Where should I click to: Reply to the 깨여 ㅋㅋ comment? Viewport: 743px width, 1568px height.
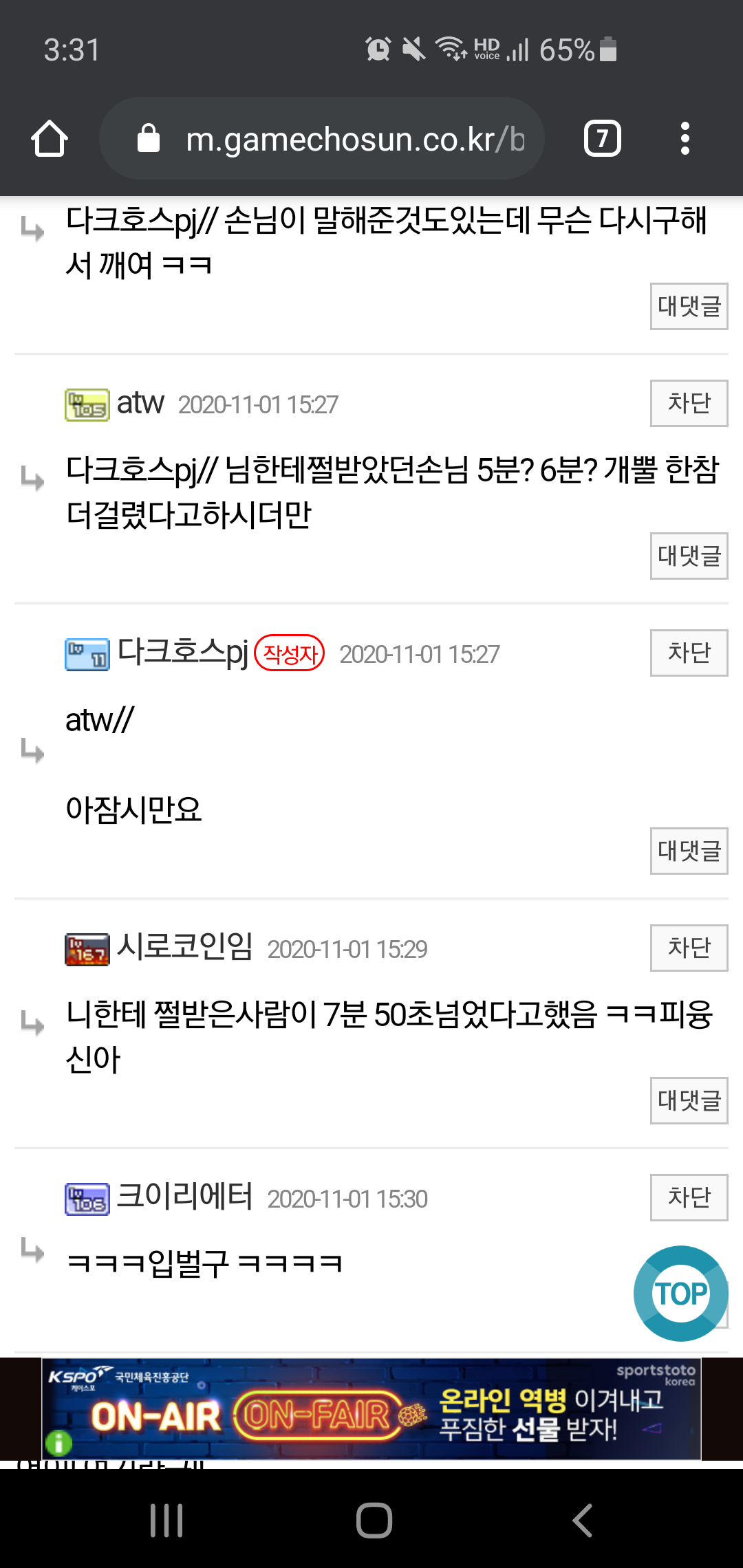click(x=689, y=307)
